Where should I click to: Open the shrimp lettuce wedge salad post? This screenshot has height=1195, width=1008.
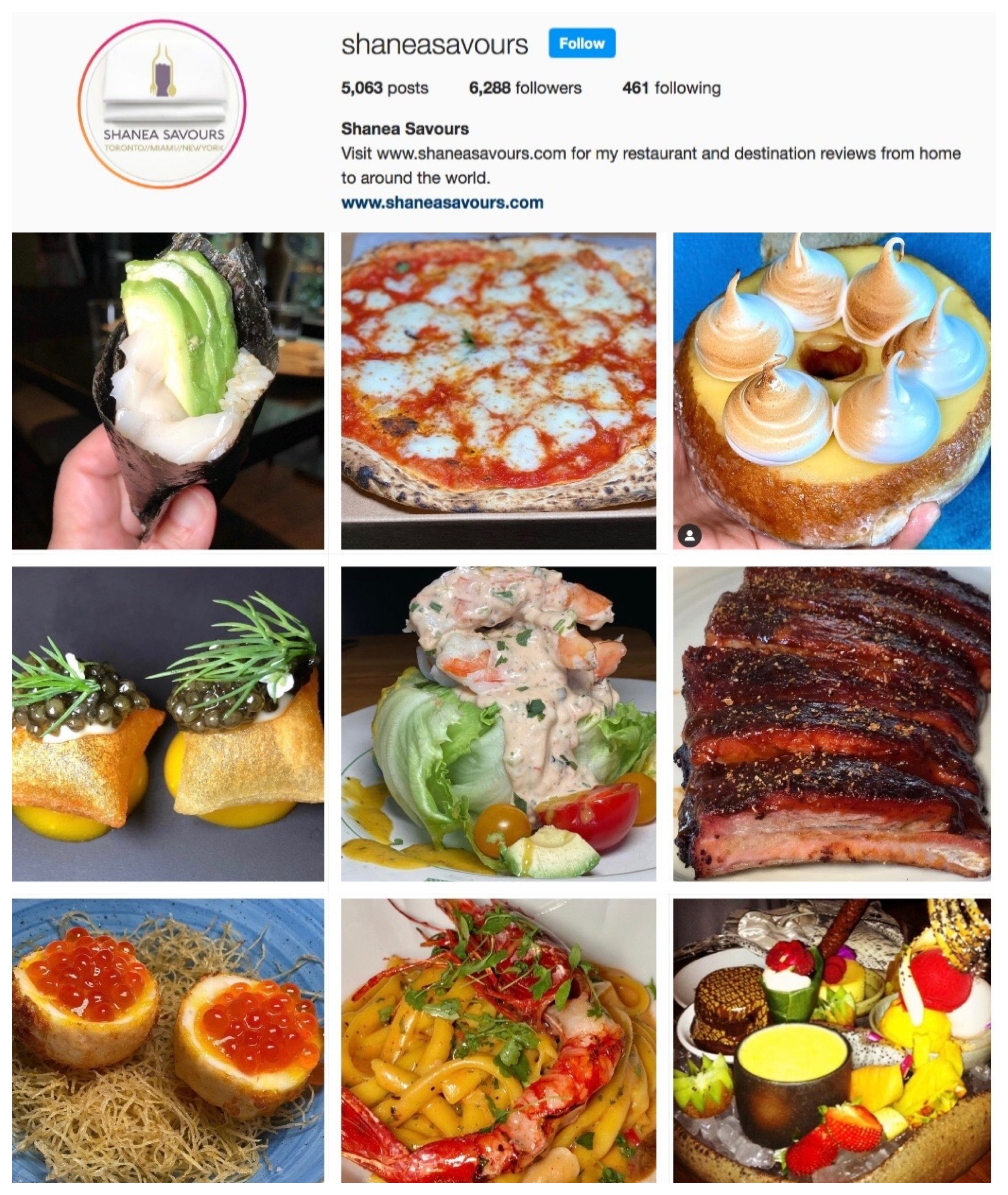click(x=498, y=724)
